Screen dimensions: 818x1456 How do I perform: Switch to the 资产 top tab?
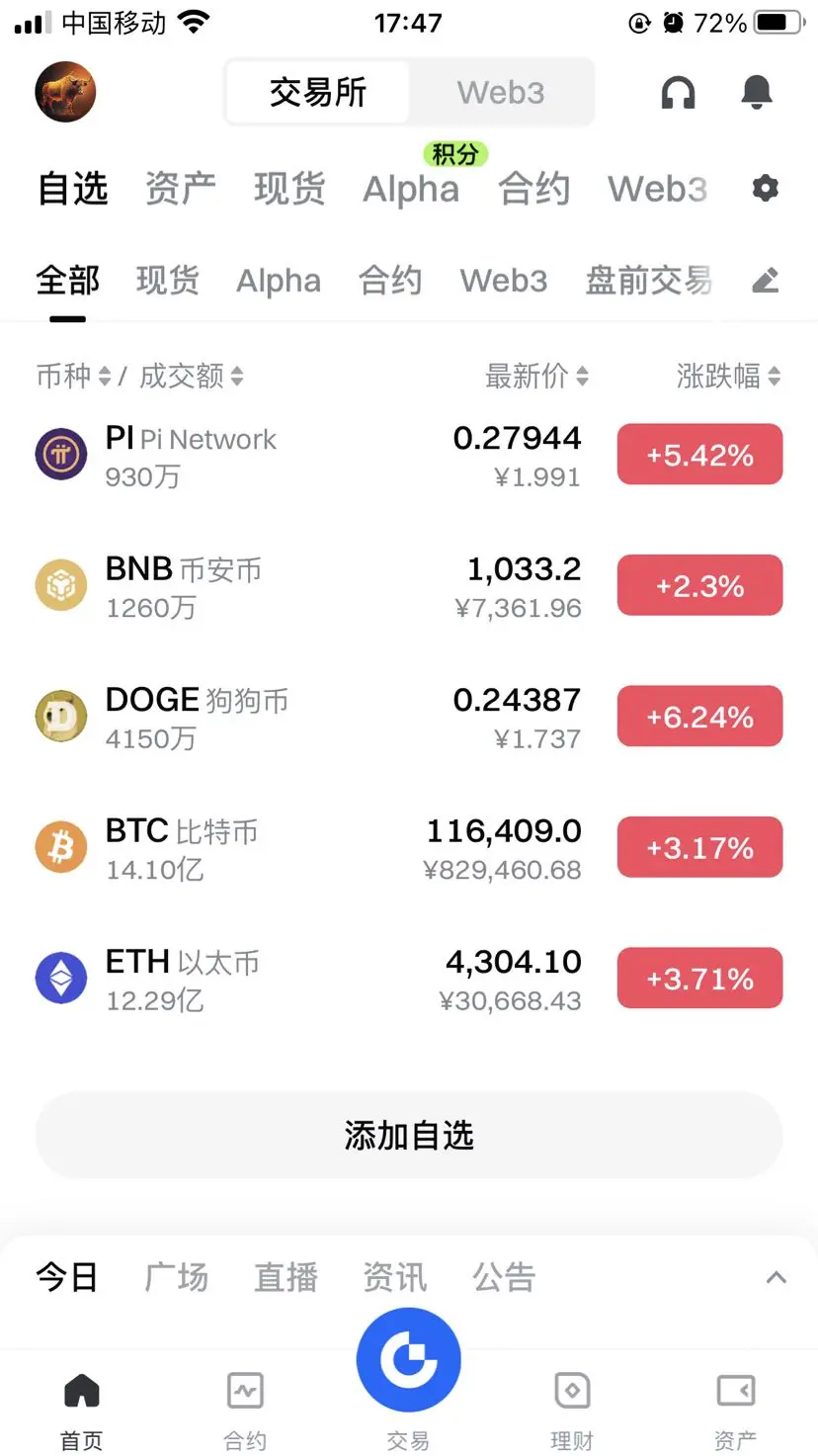pos(180,188)
